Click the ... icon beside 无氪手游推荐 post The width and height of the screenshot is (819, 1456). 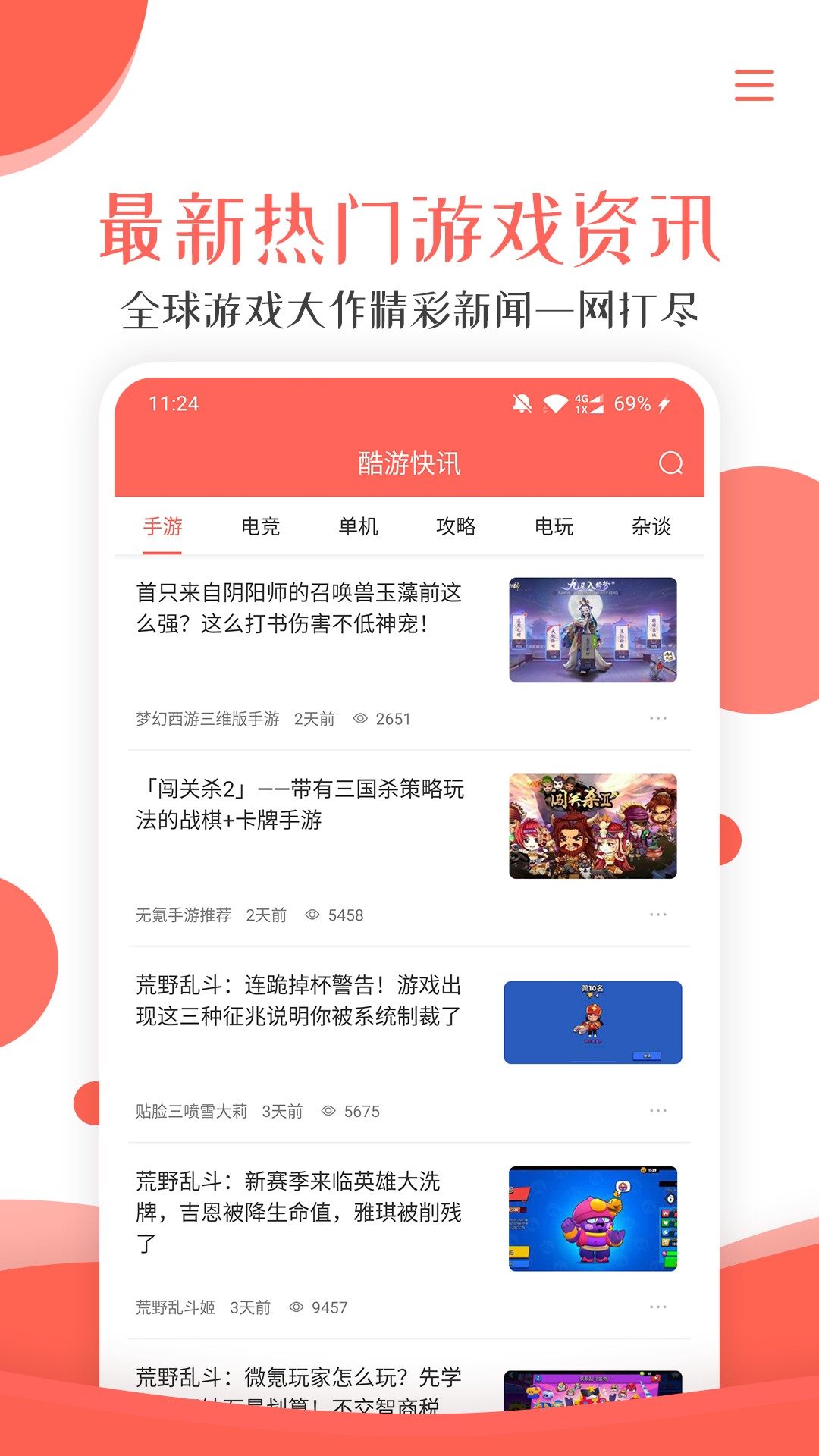[658, 914]
